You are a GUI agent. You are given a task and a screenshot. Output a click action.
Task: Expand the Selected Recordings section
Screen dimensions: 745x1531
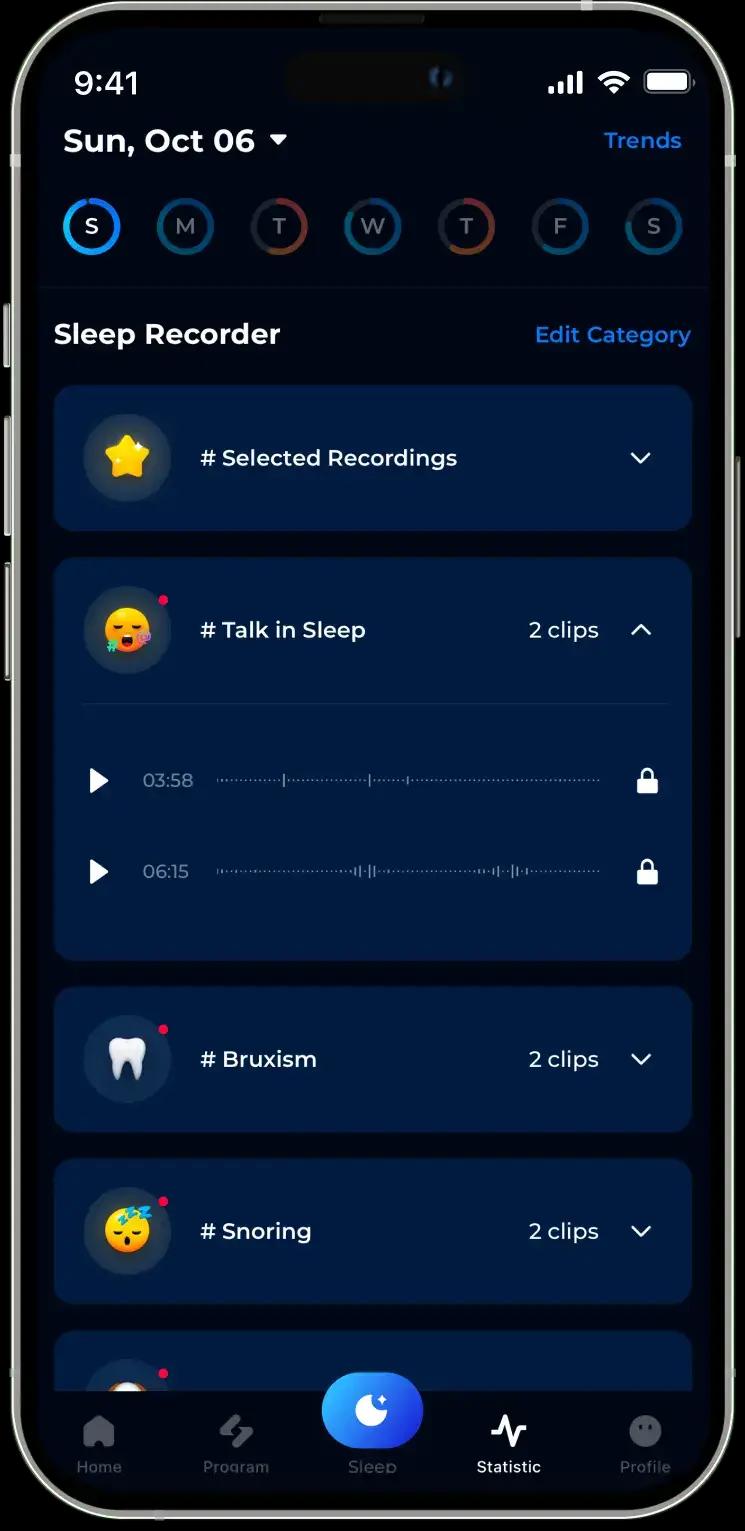click(x=640, y=458)
